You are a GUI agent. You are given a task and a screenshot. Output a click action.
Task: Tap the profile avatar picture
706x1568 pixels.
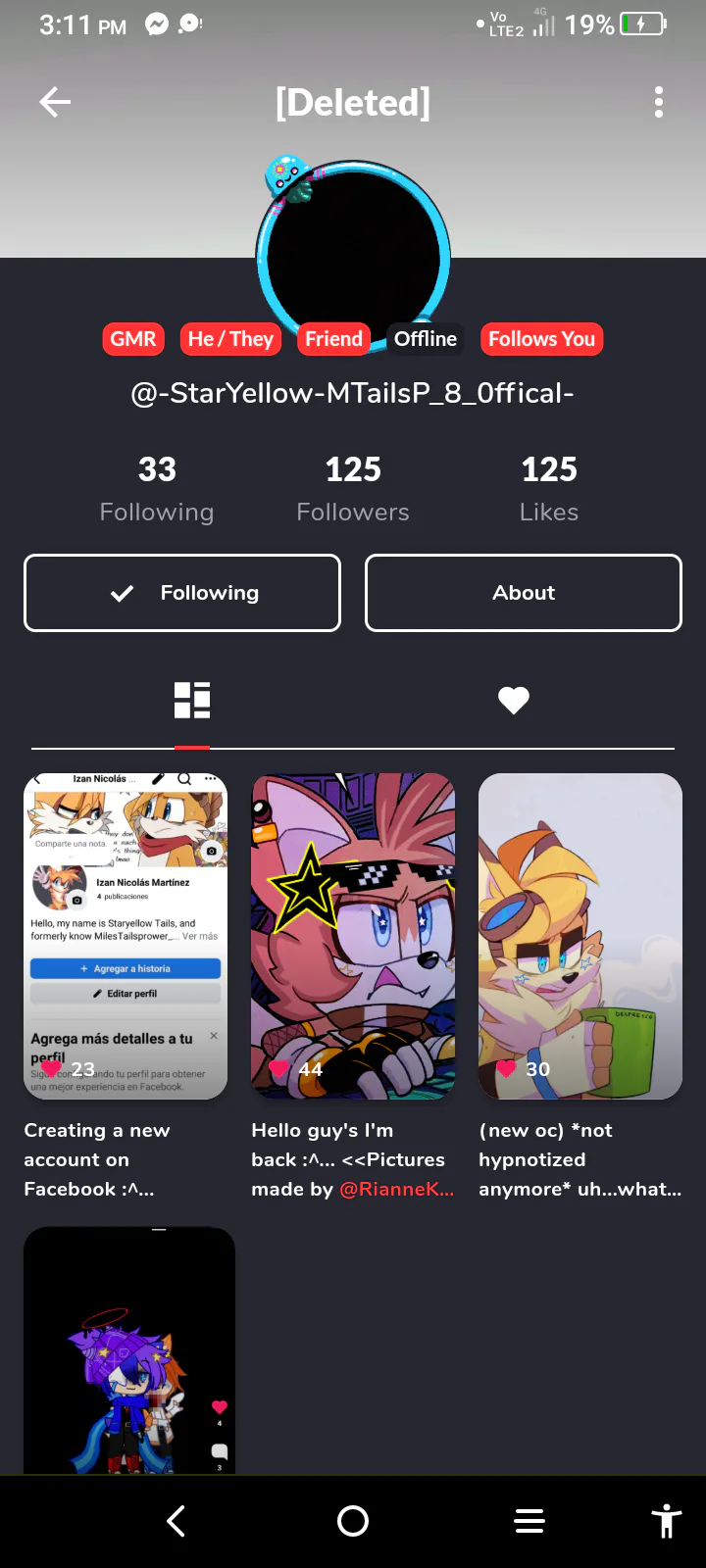[x=353, y=259]
